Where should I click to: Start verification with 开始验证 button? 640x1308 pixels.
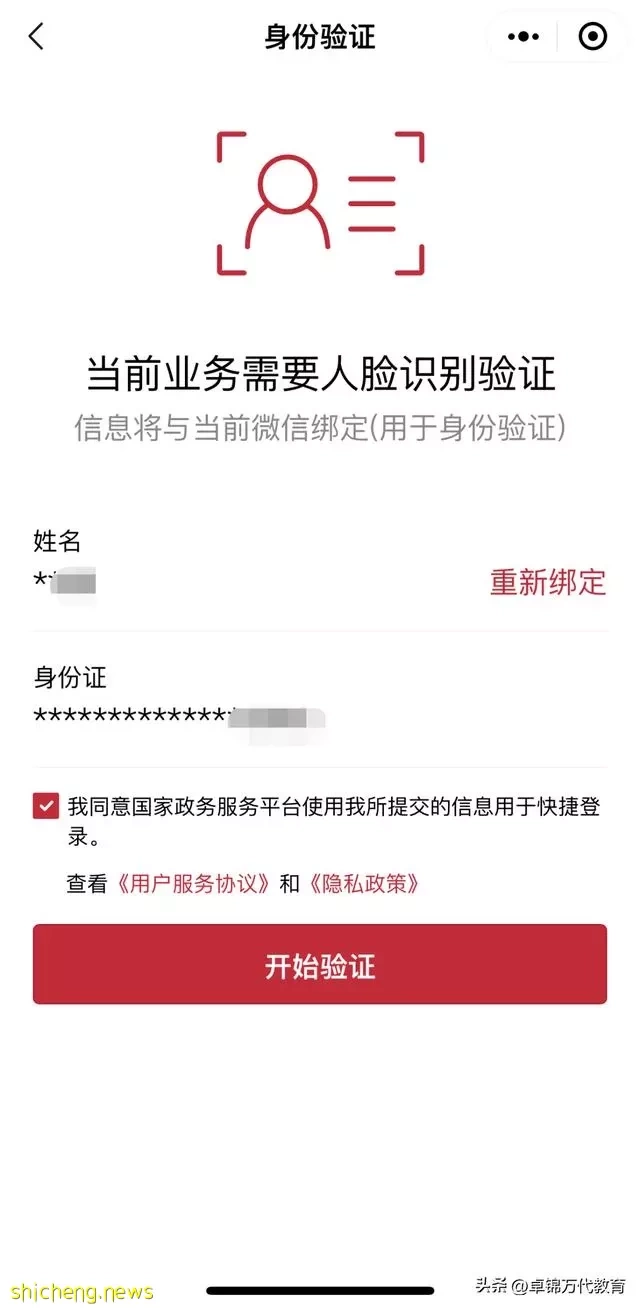(320, 965)
